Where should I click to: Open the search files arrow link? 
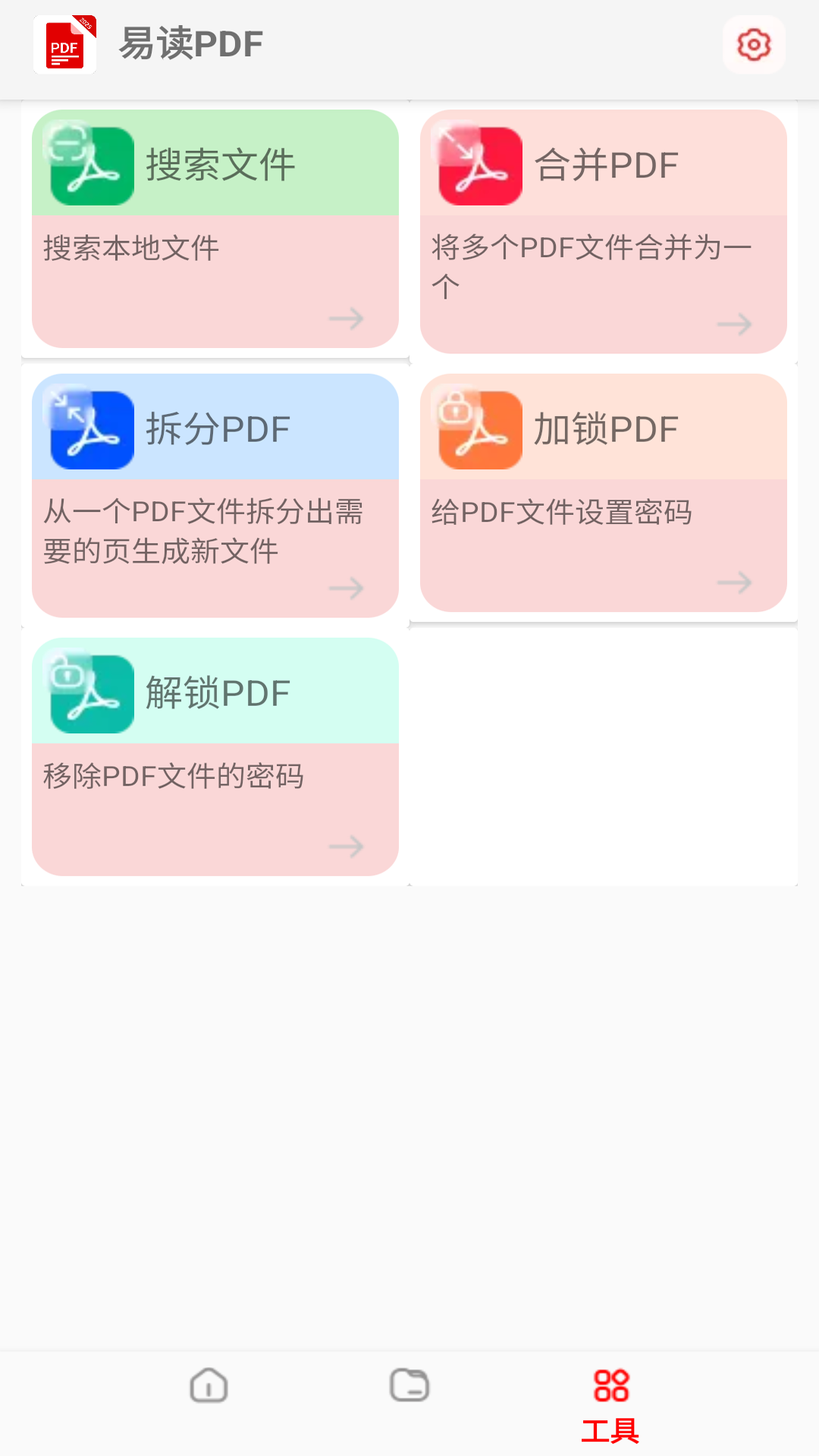[x=346, y=320]
